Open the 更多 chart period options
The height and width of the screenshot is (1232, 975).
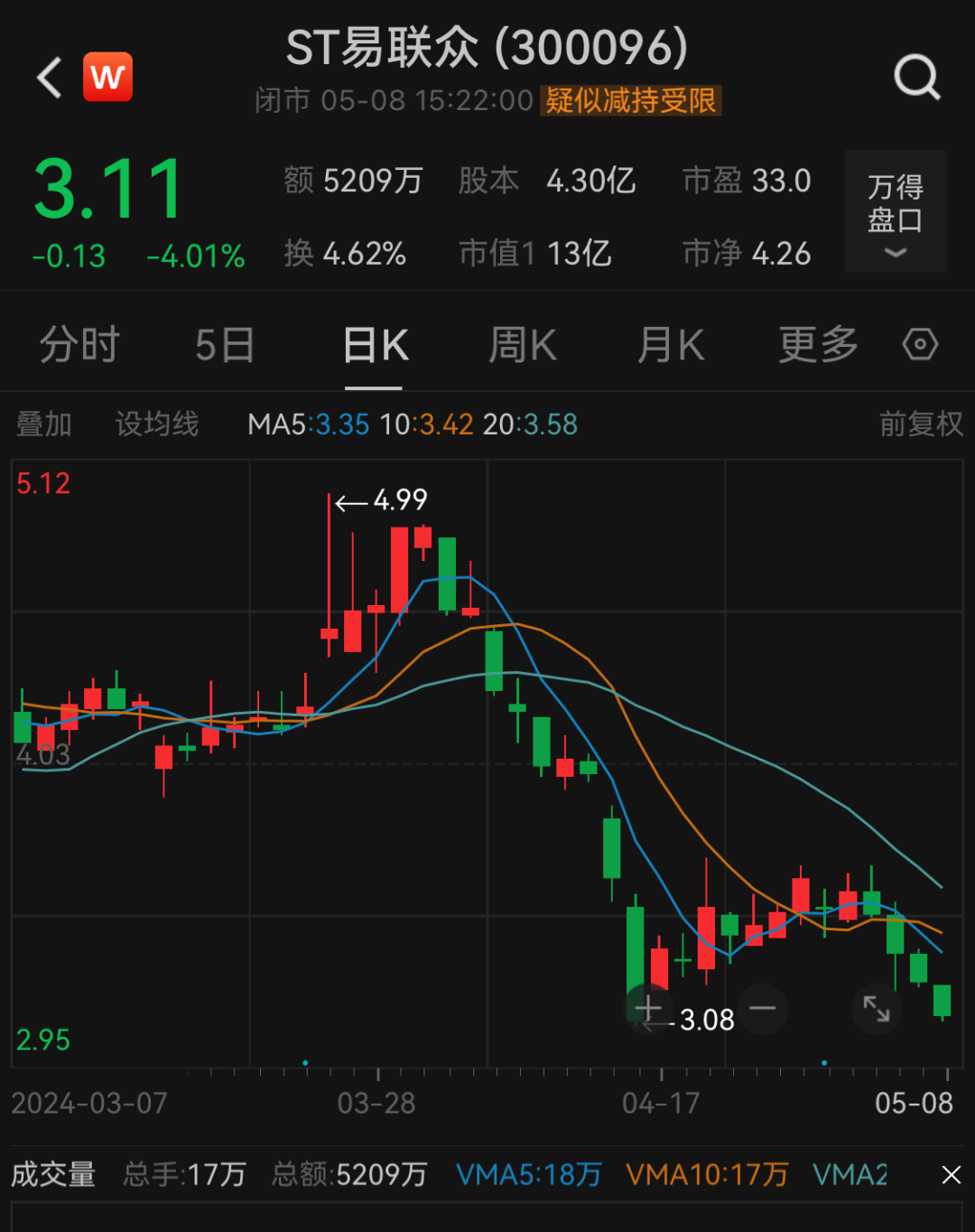click(818, 345)
